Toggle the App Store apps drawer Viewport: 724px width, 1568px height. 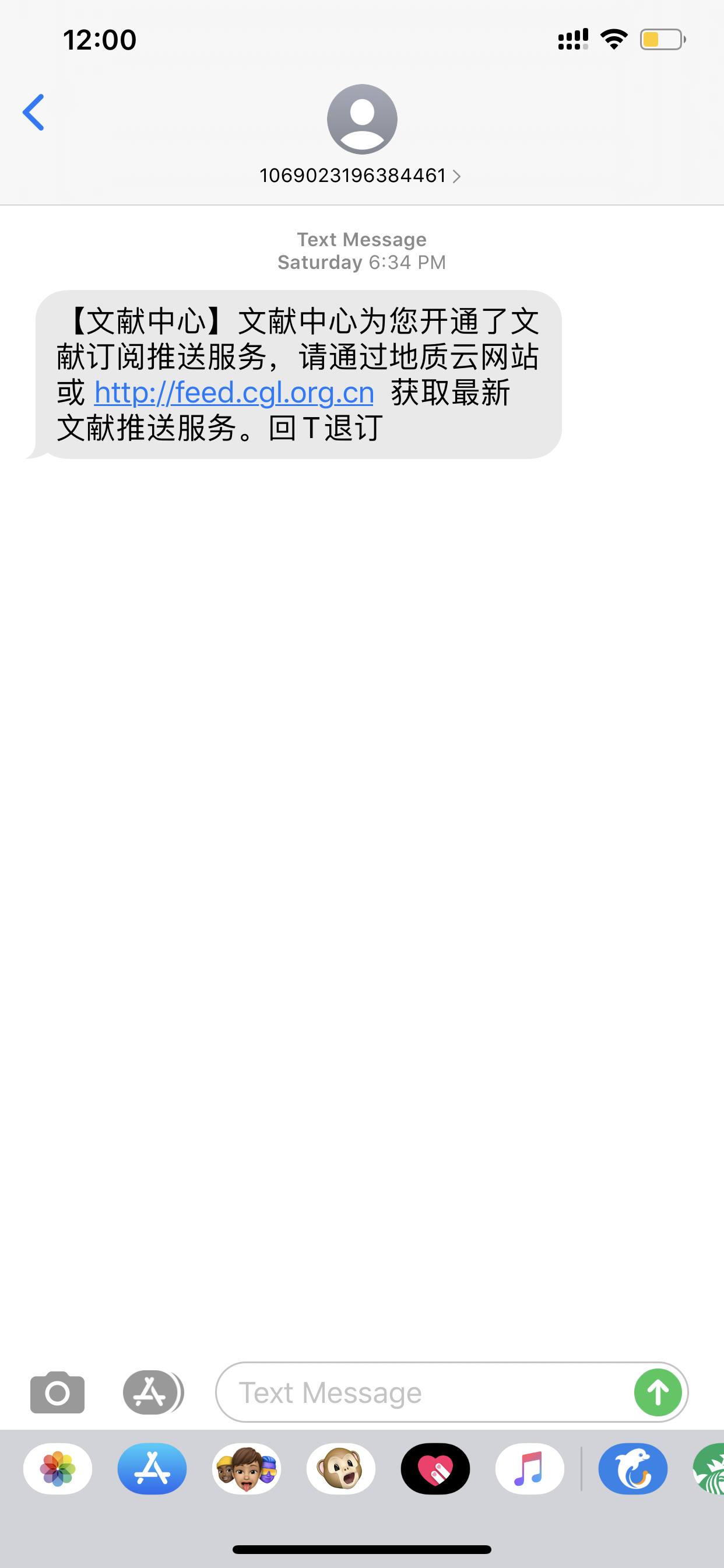click(152, 1392)
